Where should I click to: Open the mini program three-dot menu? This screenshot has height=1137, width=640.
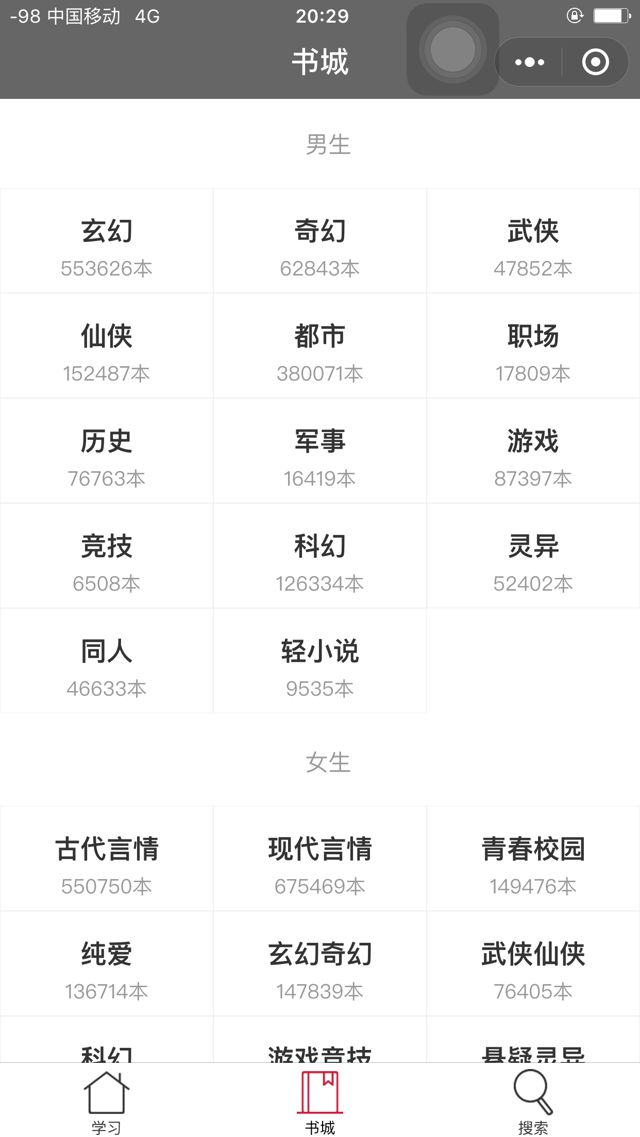[529, 62]
